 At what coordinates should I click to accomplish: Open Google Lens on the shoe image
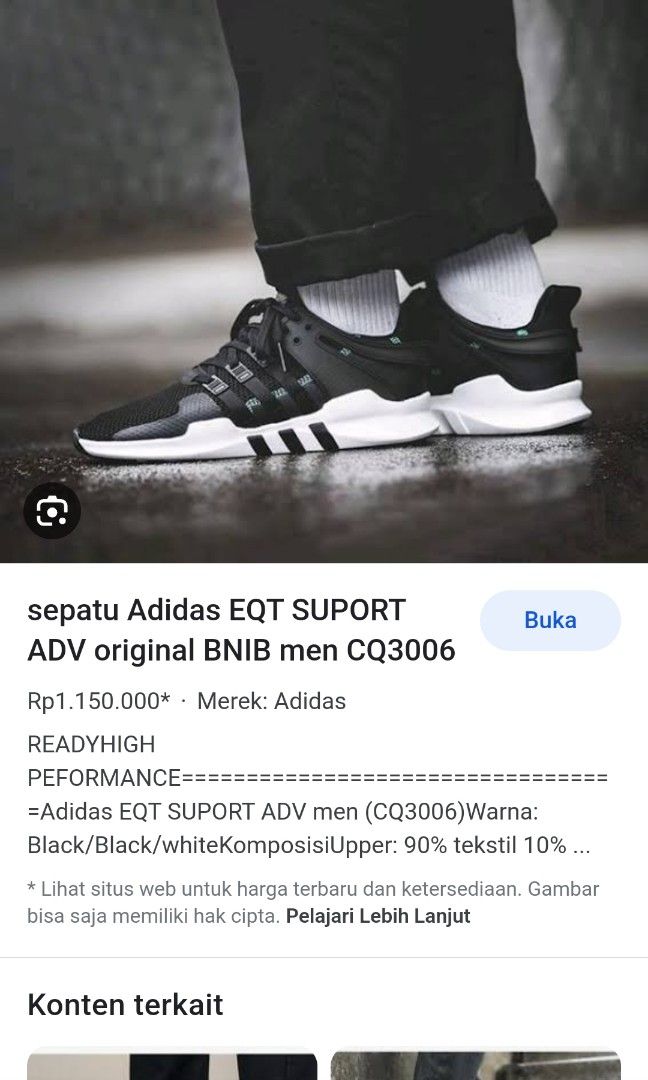(52, 511)
